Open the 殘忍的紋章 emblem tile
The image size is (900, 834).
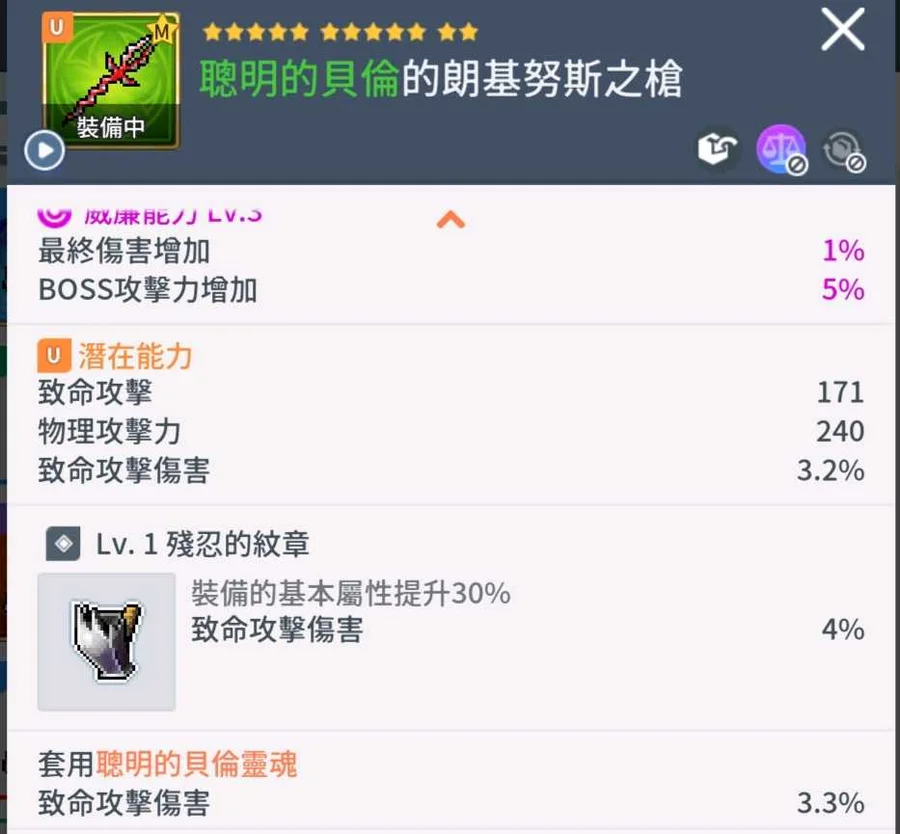106,641
